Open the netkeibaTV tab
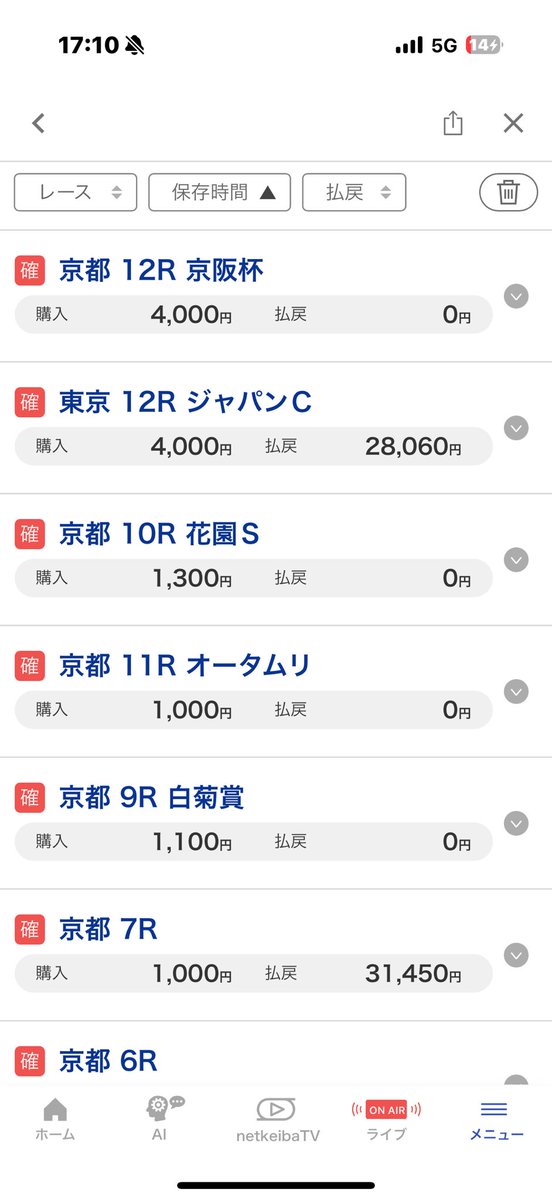This screenshot has height=1200, width=552. click(275, 1119)
